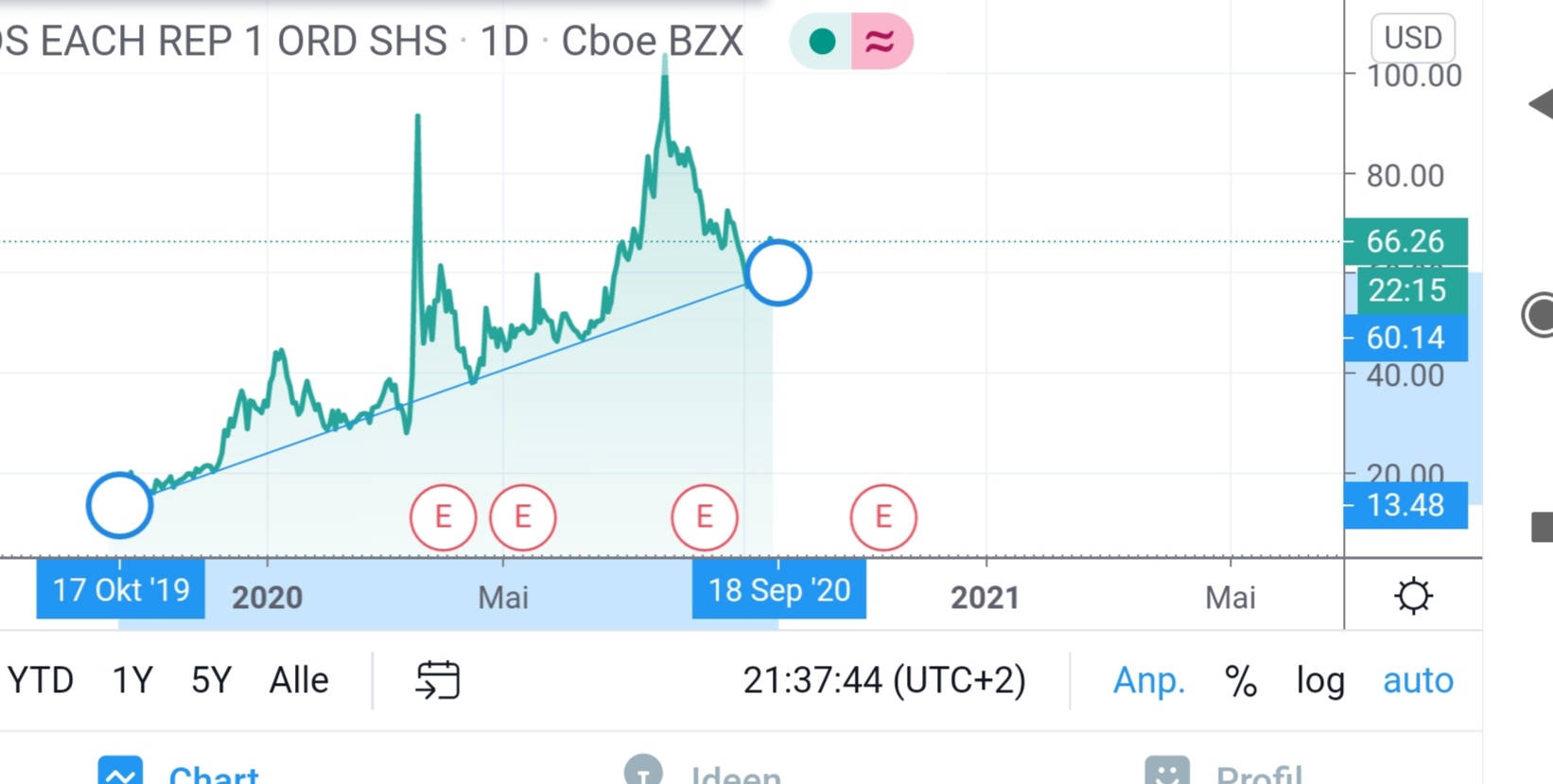Switch to the Chart tab
1553x784 pixels.
(x=180, y=771)
